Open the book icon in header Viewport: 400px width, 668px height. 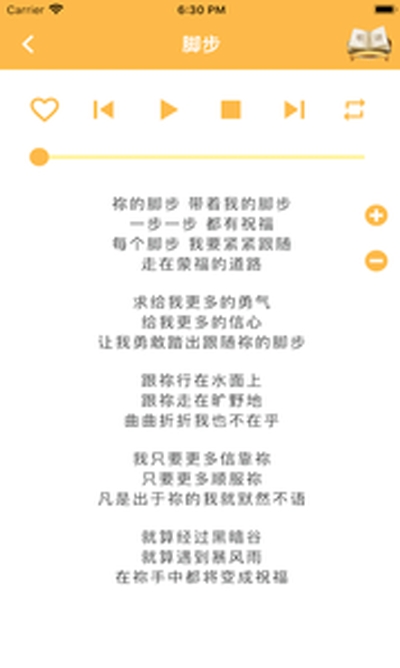369,44
